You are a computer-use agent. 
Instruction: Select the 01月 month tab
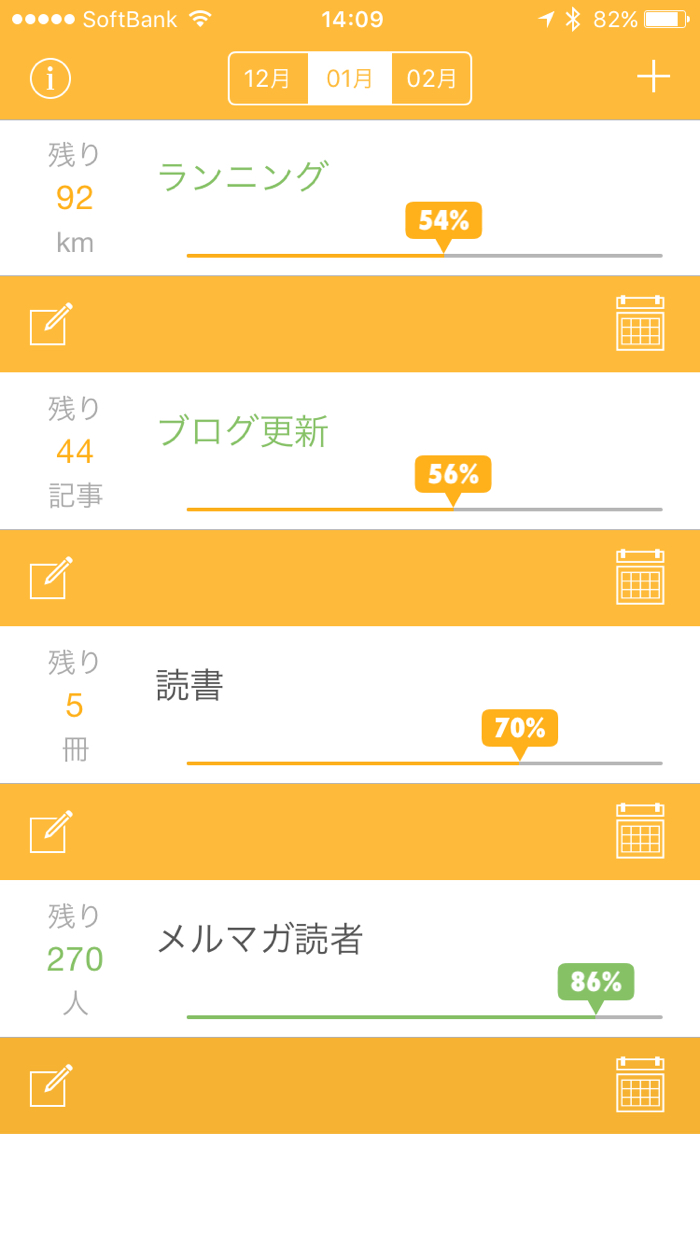pyautogui.click(x=350, y=78)
